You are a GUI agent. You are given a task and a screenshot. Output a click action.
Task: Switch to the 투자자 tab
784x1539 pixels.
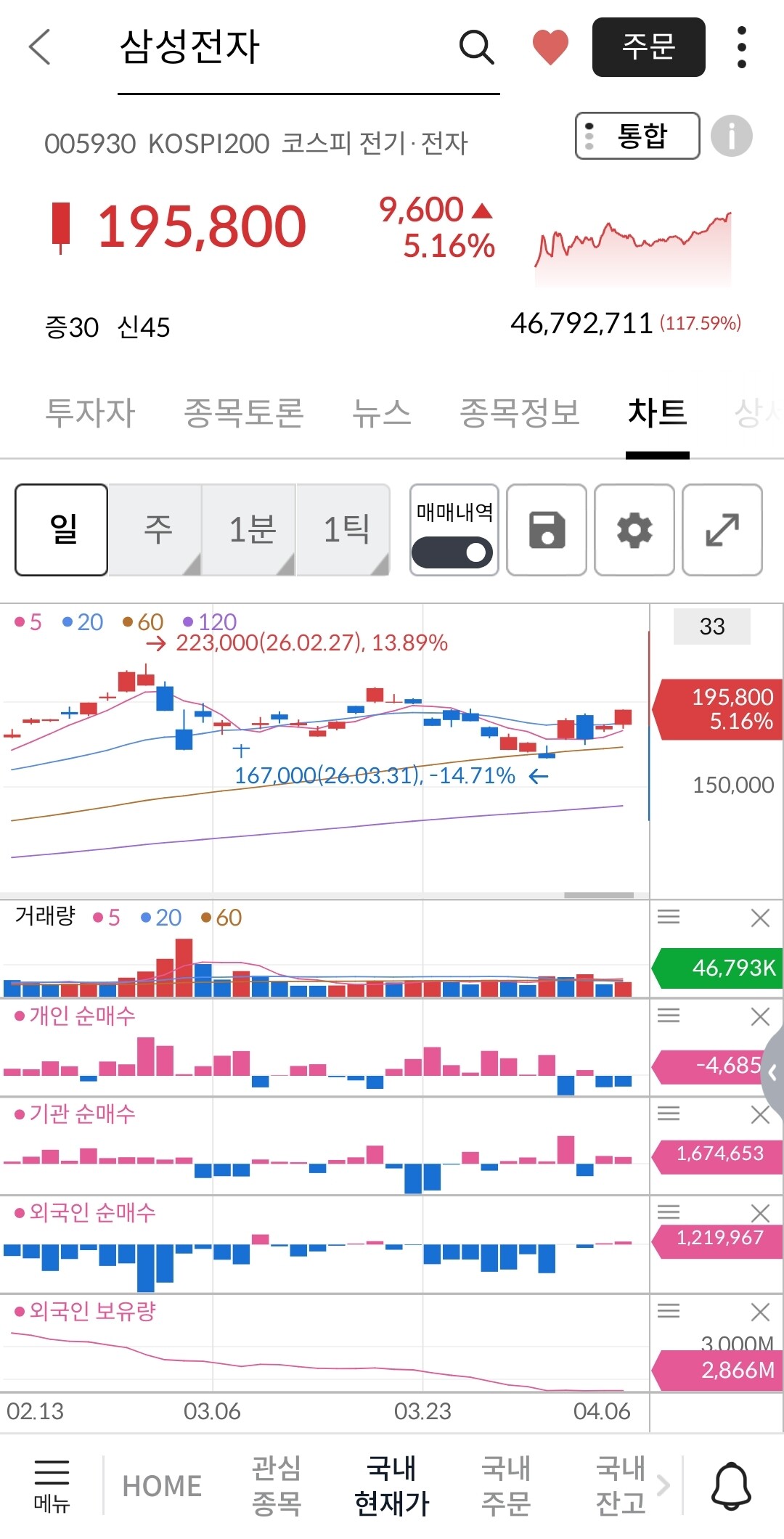90,413
